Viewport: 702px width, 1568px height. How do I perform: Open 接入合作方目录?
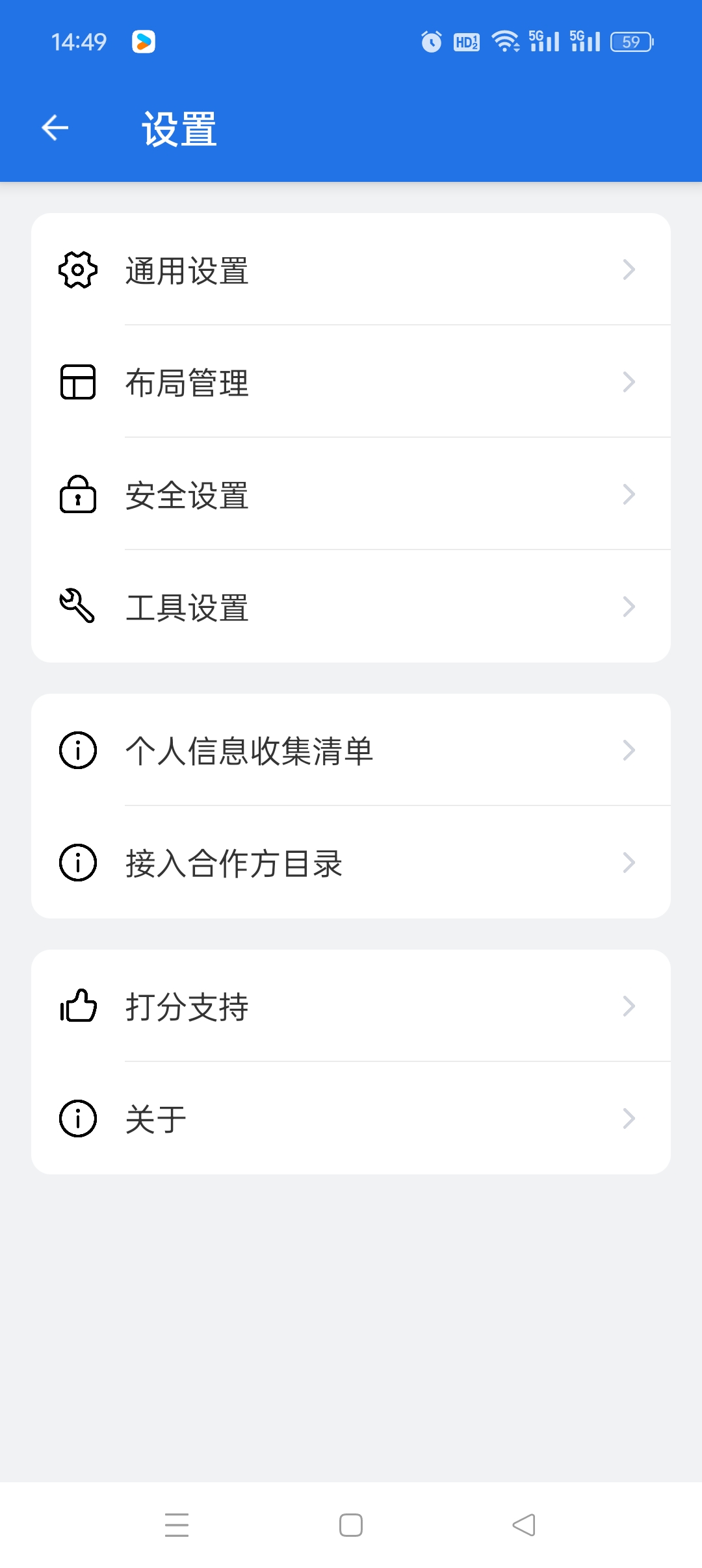(x=351, y=863)
